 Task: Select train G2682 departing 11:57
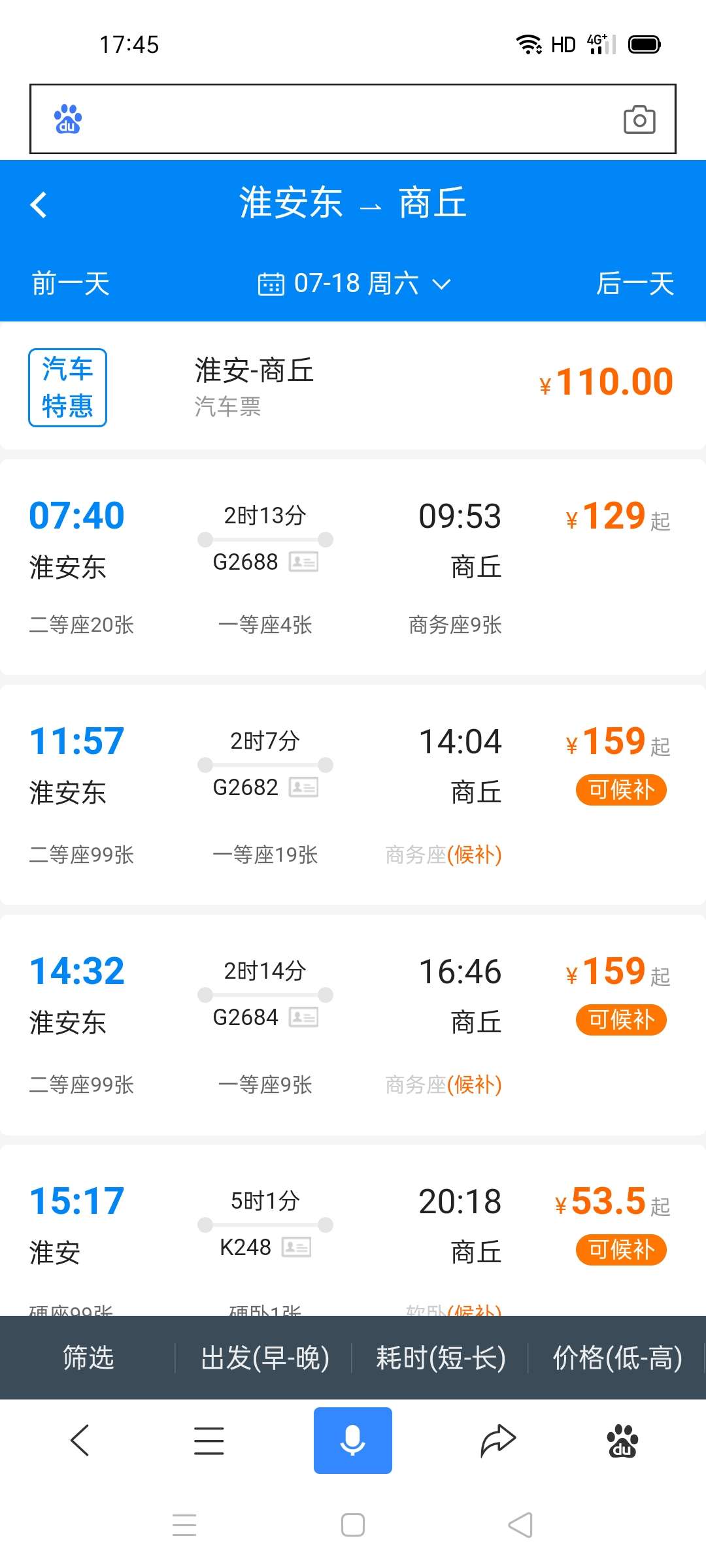[353, 794]
